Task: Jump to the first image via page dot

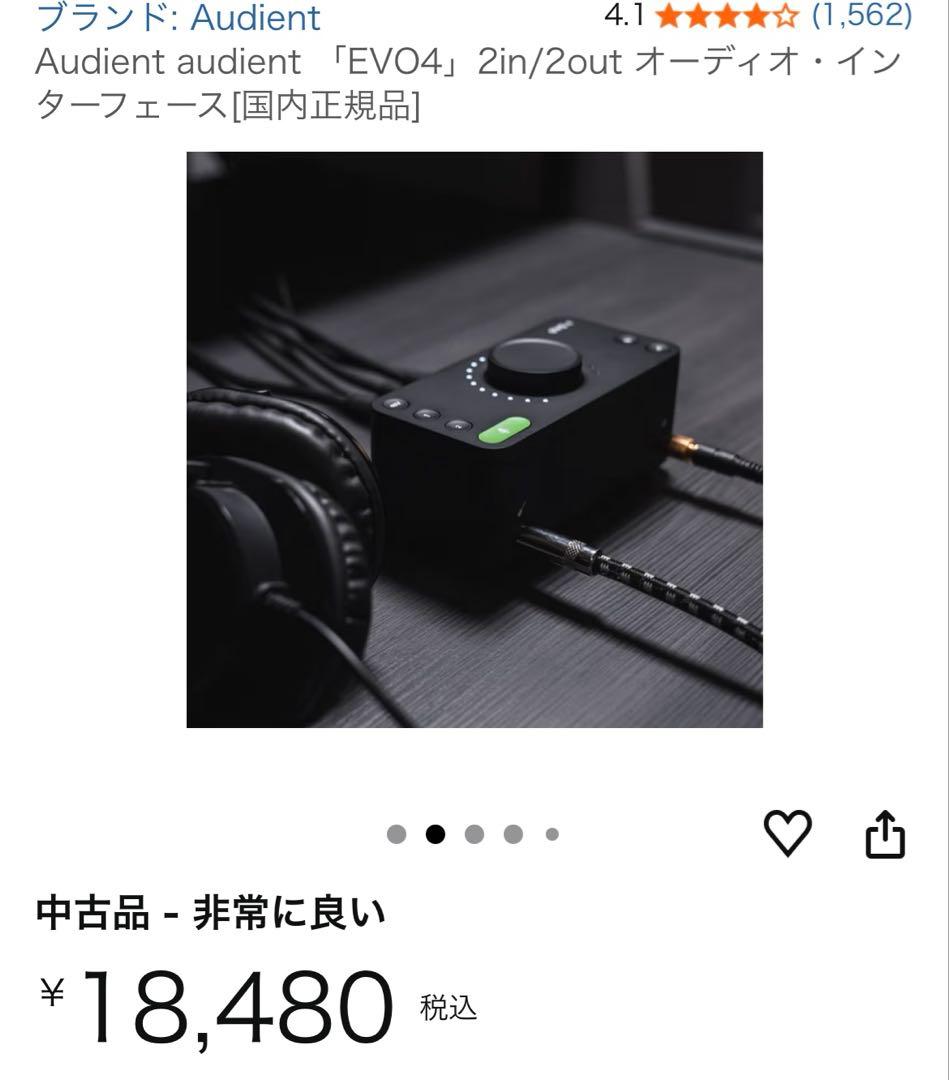Action: (397, 834)
